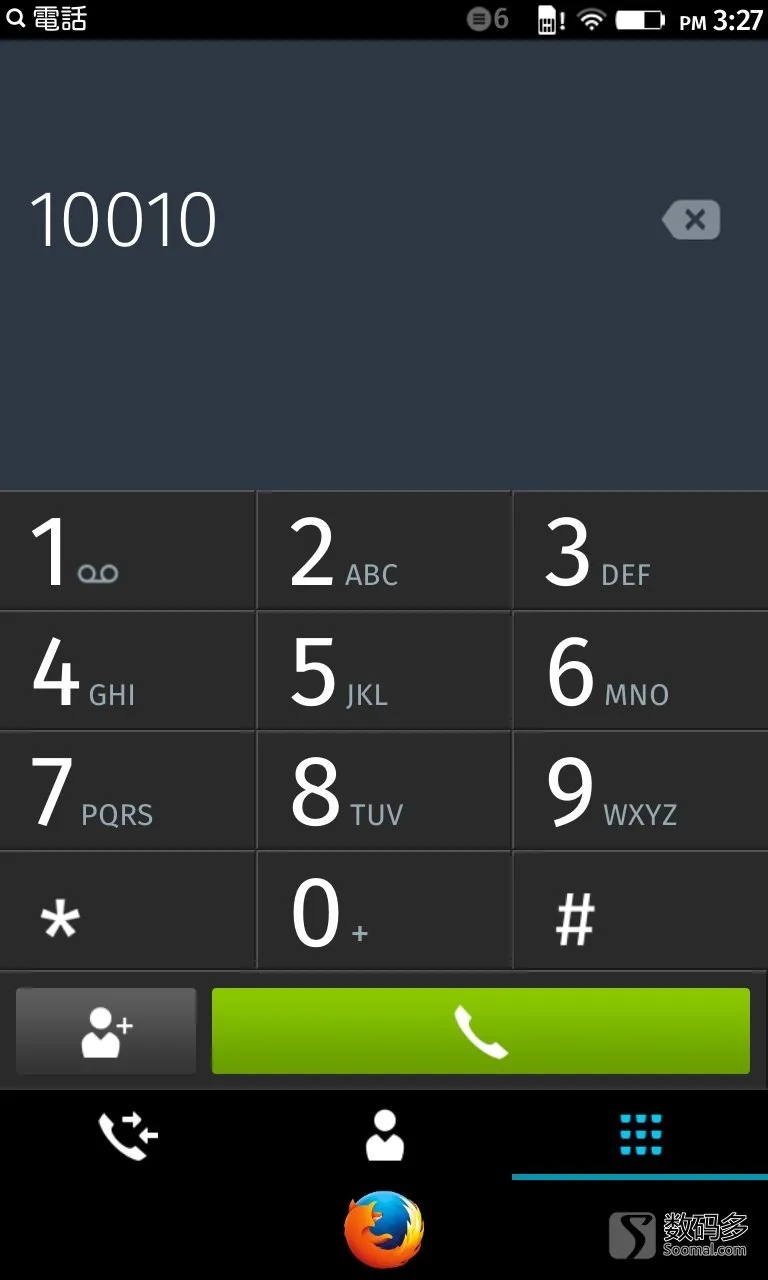Tap the Firefox home button
The width and height of the screenshot is (768, 1280).
point(384,1230)
